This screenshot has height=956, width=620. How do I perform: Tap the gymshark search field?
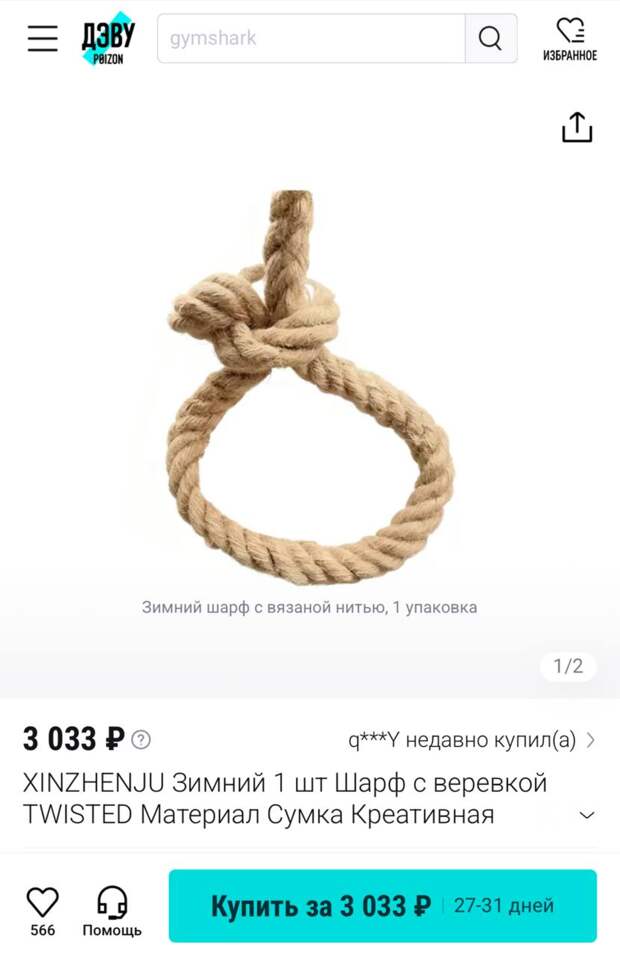point(310,38)
